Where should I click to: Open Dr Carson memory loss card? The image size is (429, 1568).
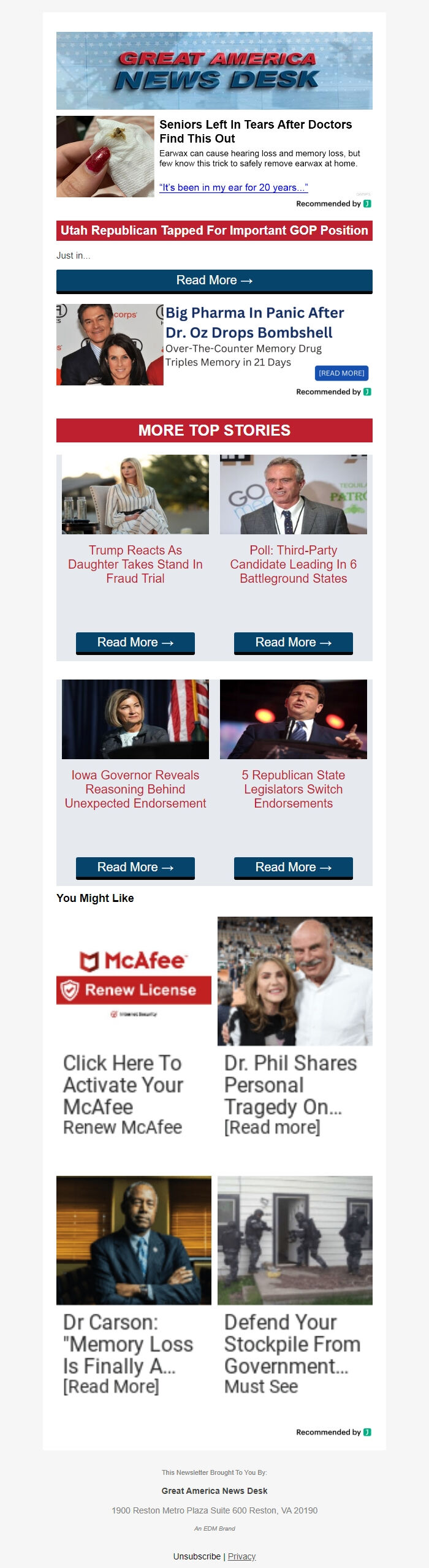[x=134, y=1287]
